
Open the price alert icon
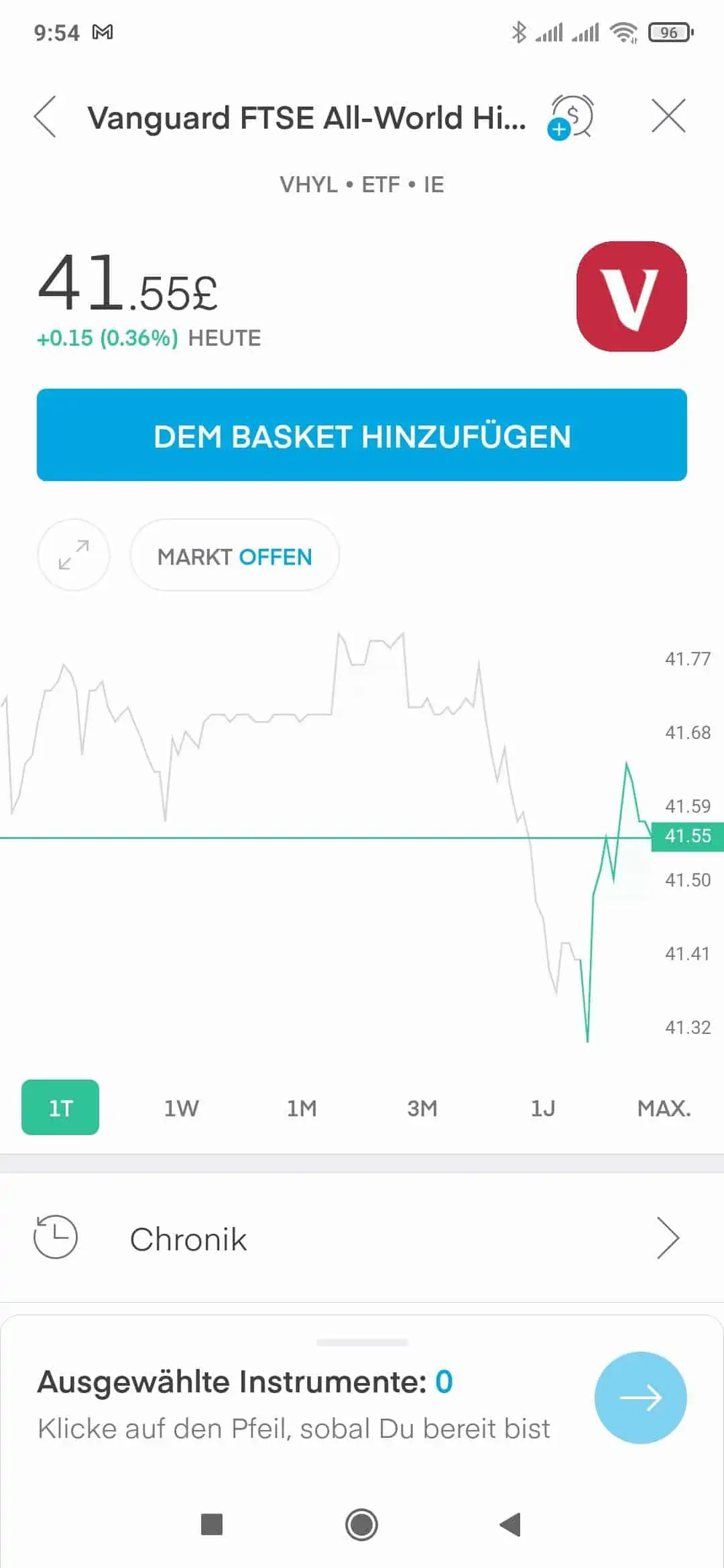(571, 117)
